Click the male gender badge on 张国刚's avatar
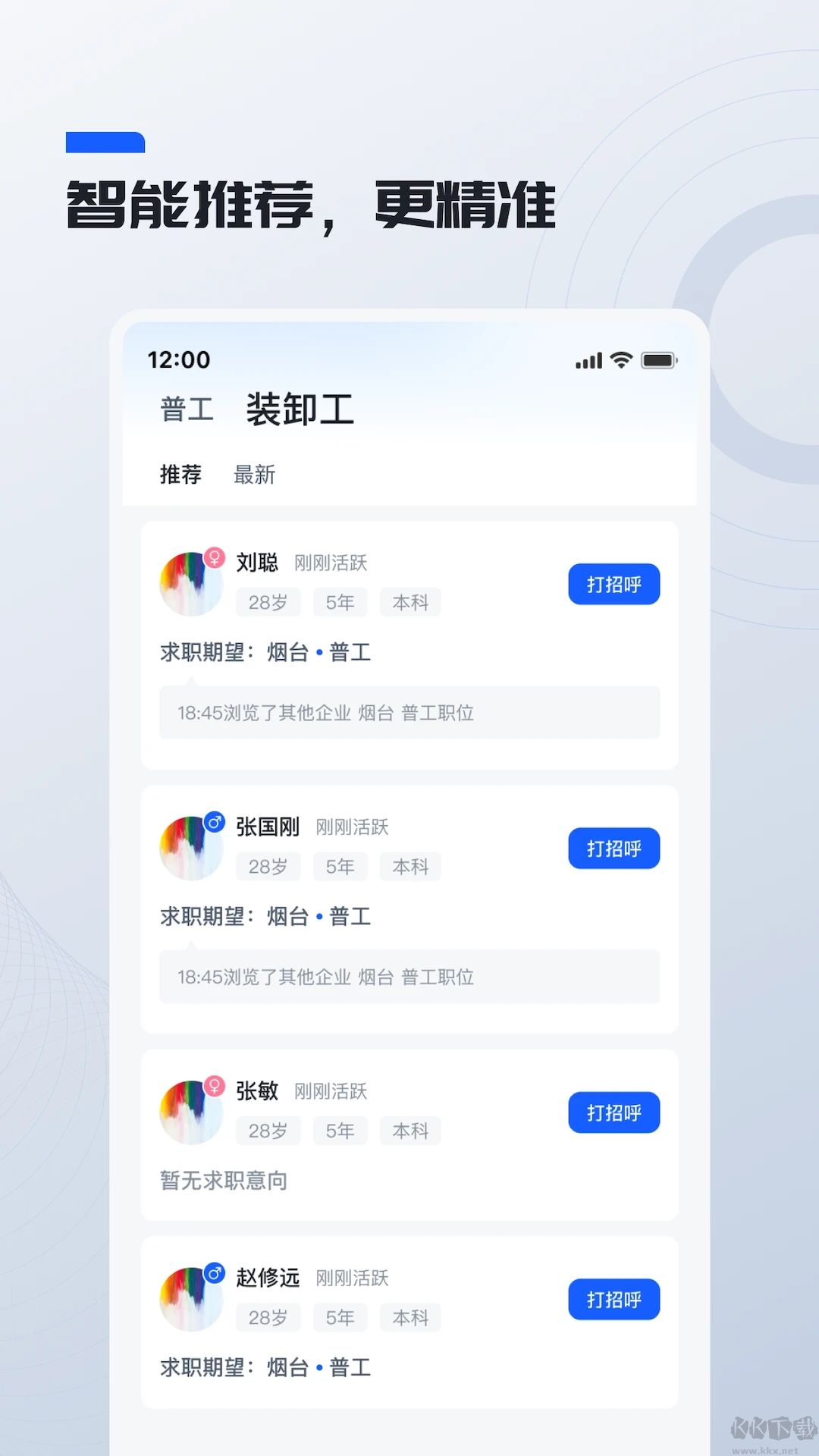The image size is (819, 1456). 215,821
